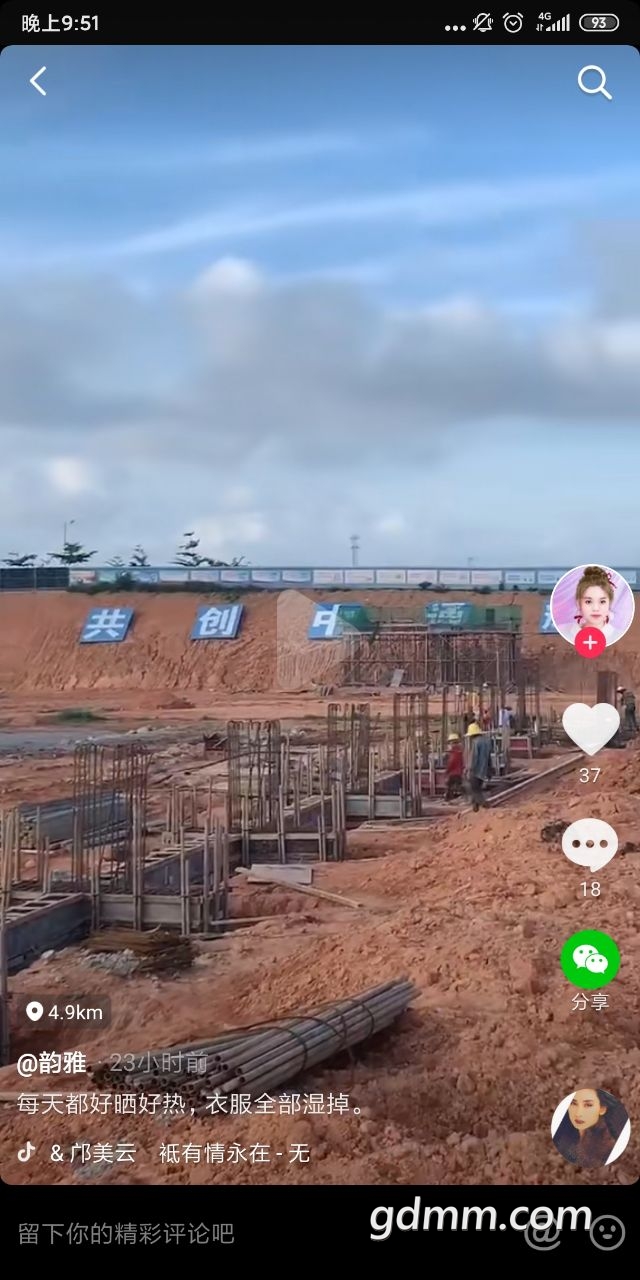Go back using the top-left arrow
The height and width of the screenshot is (1280, 640).
pyautogui.click(x=38, y=82)
